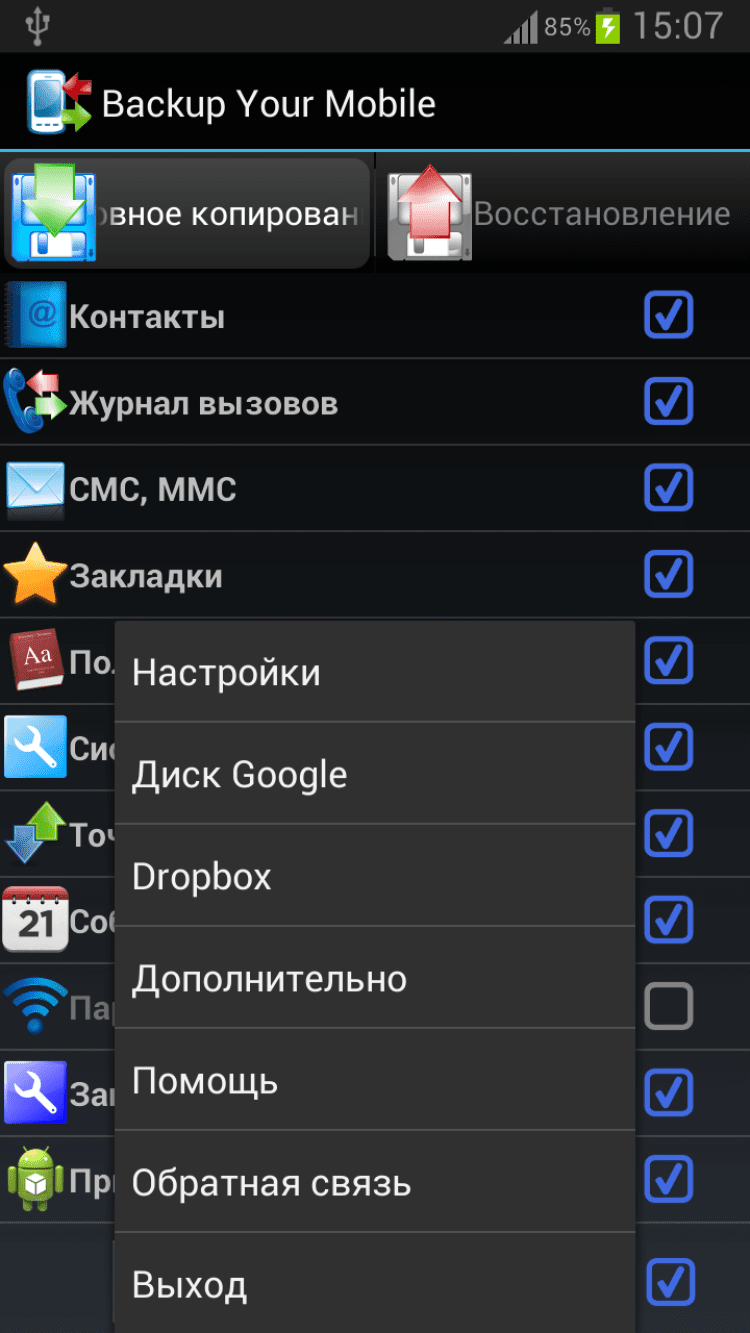750x1333 pixels.
Task: Open Помощь from the menu
Action: (x=375, y=1081)
